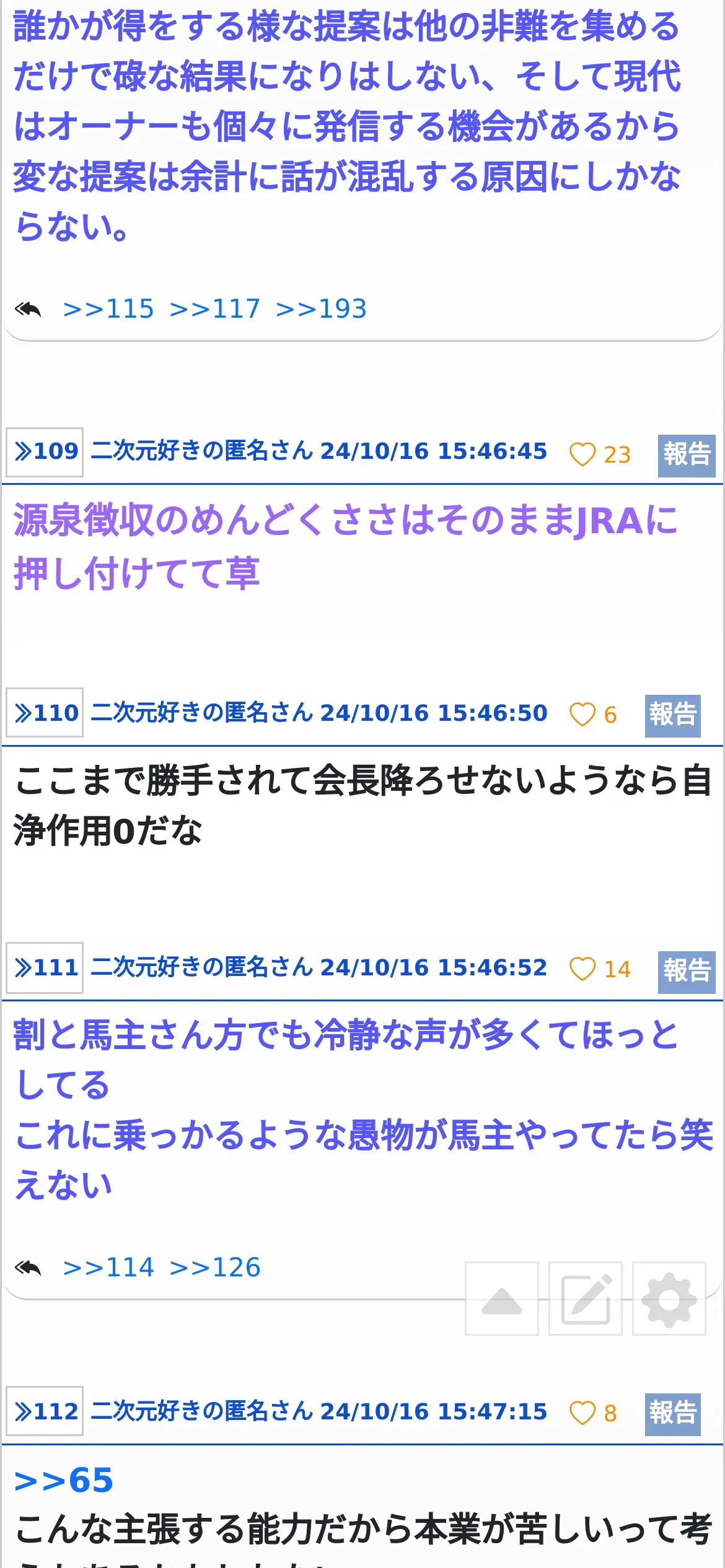
Task: Open reply link >>114
Action: pos(108,1268)
